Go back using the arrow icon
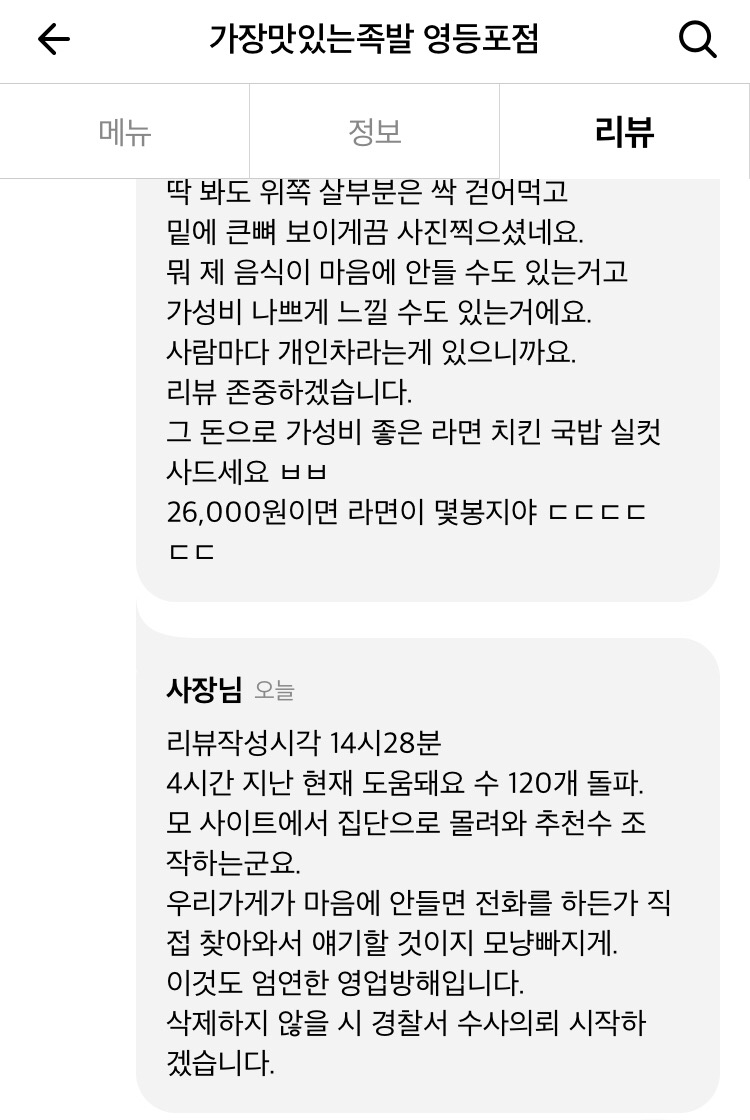The image size is (750, 1120). point(54,40)
